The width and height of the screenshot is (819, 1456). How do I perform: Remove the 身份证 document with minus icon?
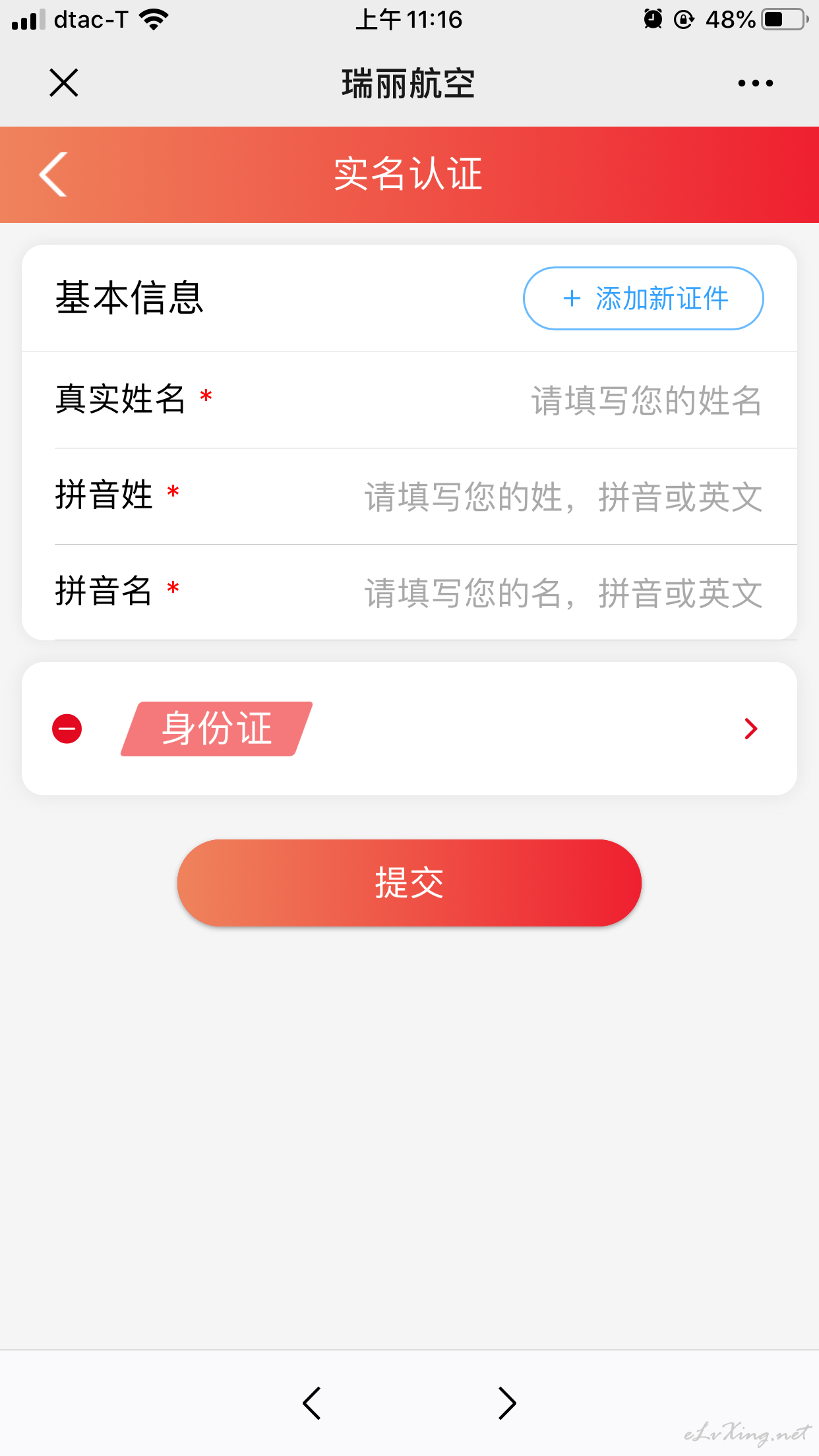[67, 729]
